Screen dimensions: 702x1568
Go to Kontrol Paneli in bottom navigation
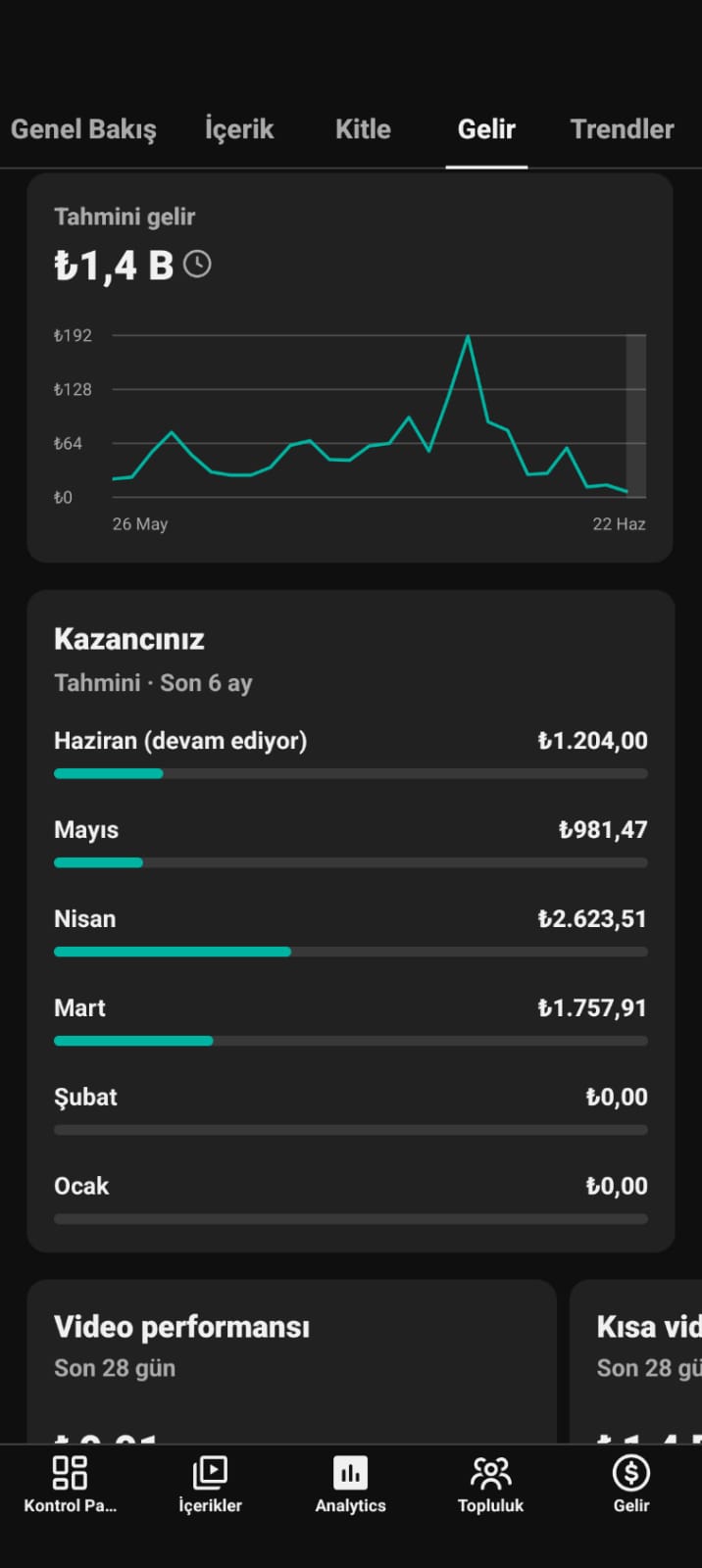tap(70, 1485)
